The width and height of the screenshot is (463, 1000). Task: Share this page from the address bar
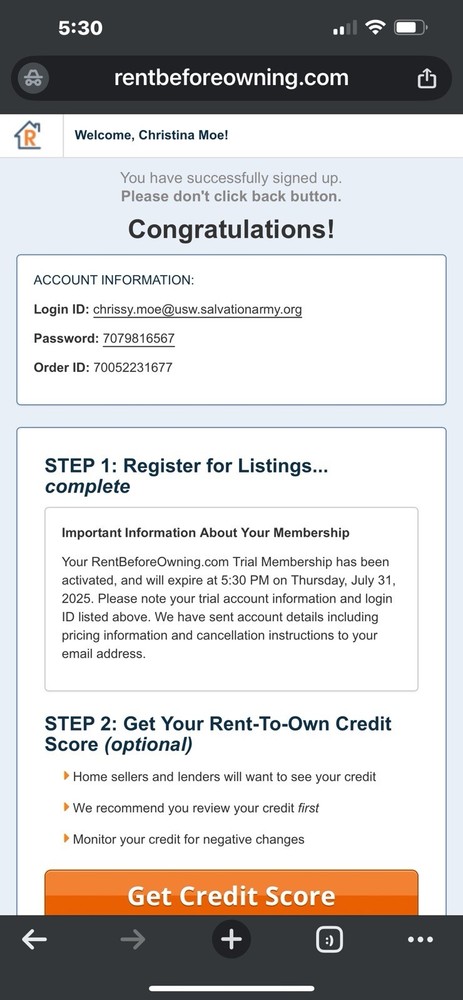coord(427,78)
